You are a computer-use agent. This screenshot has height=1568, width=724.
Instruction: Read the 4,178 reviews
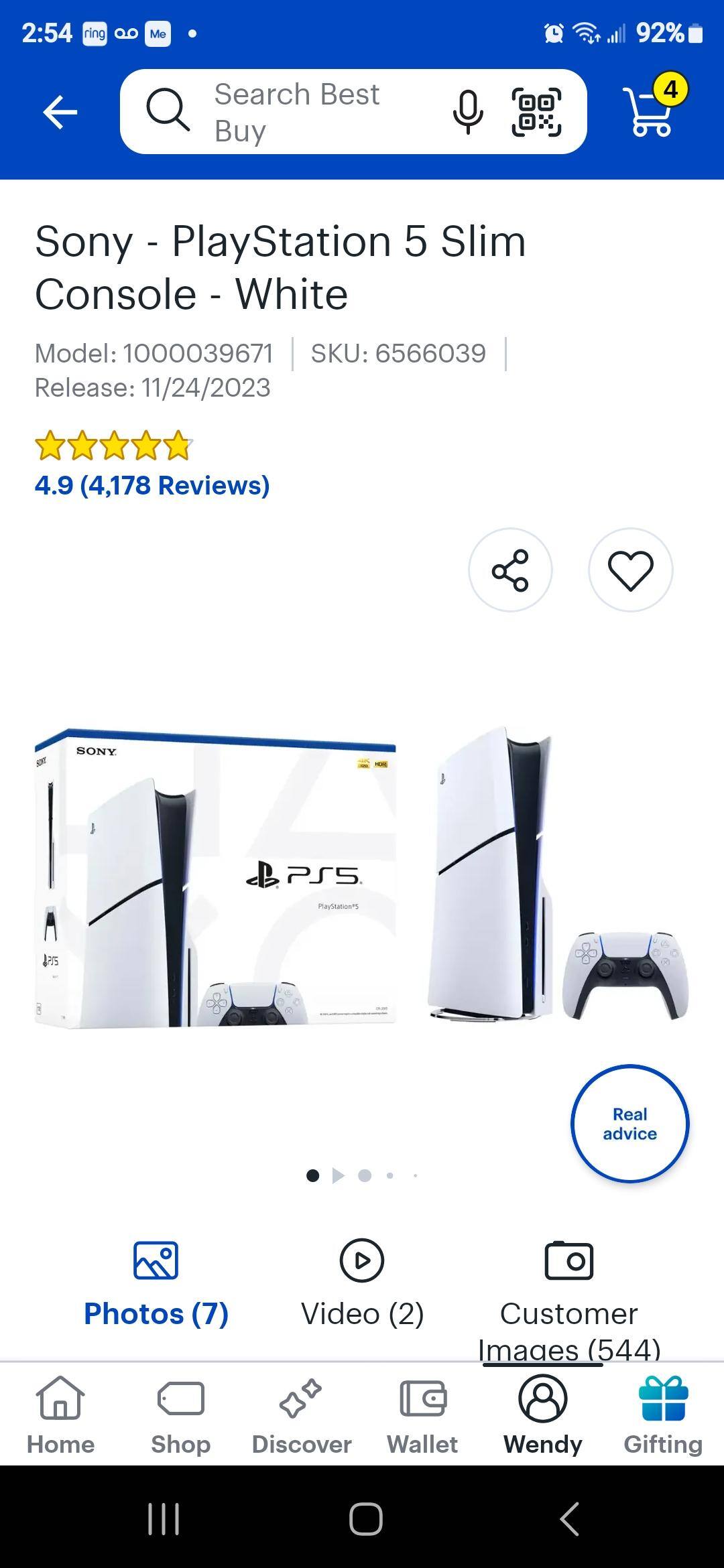tap(152, 485)
